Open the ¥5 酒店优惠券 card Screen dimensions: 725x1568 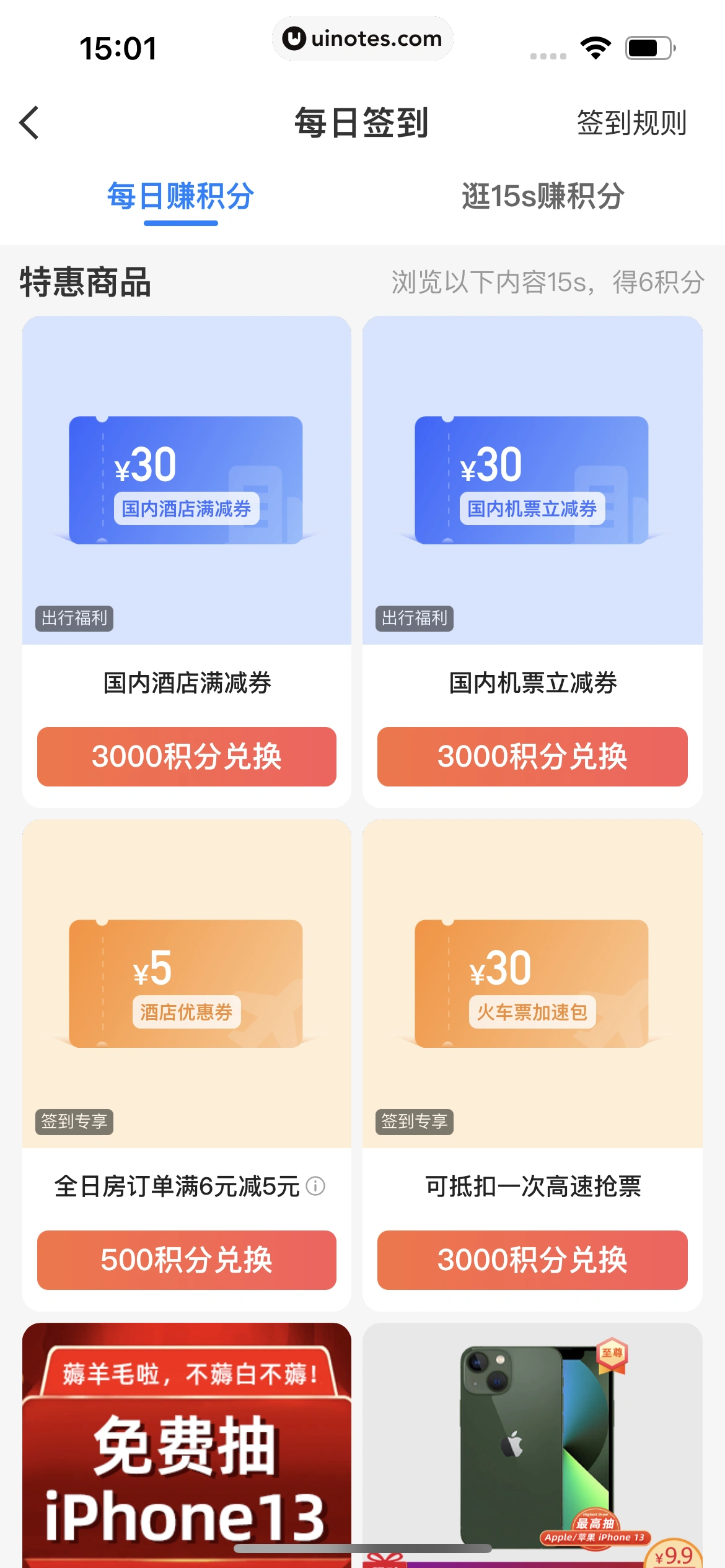pos(187,983)
